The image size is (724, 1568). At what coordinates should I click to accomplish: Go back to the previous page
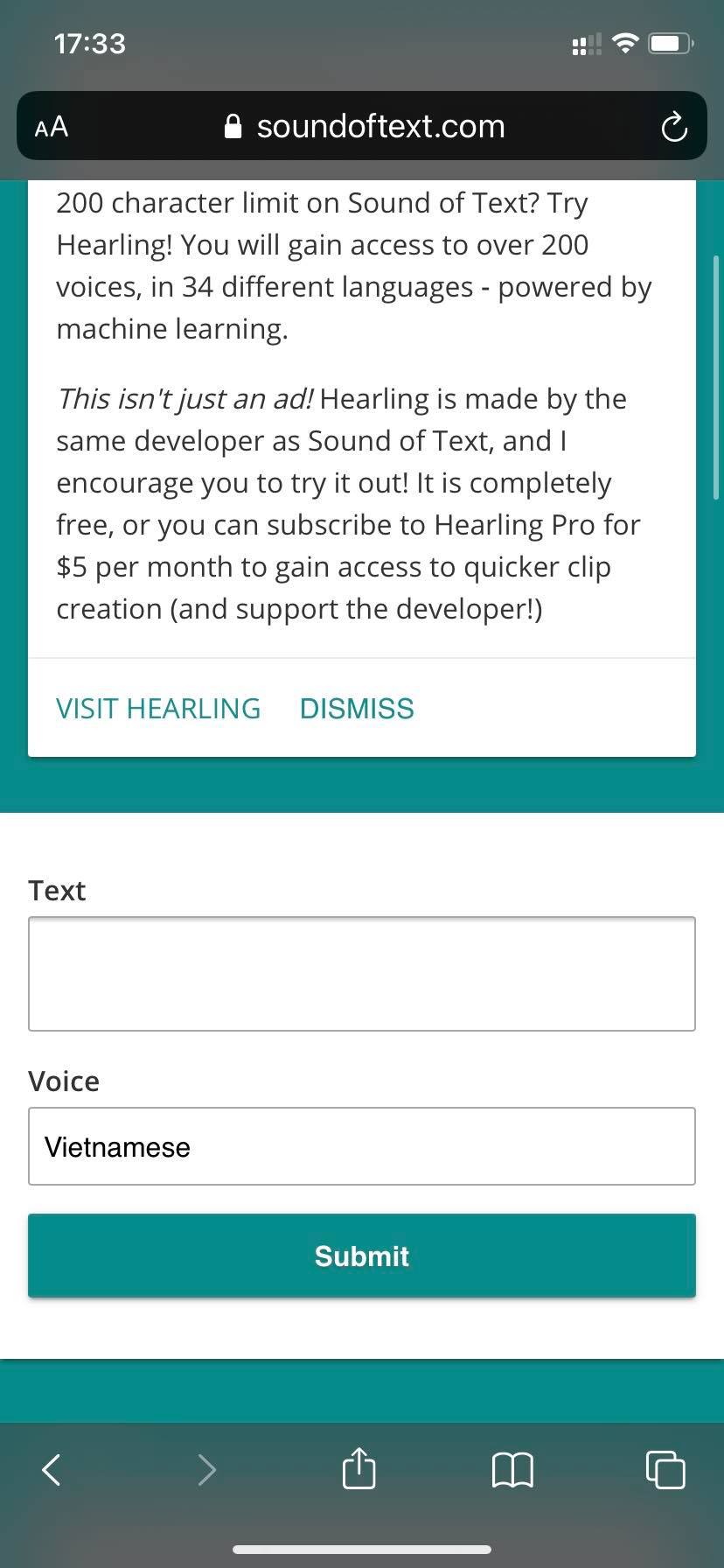tap(52, 1469)
